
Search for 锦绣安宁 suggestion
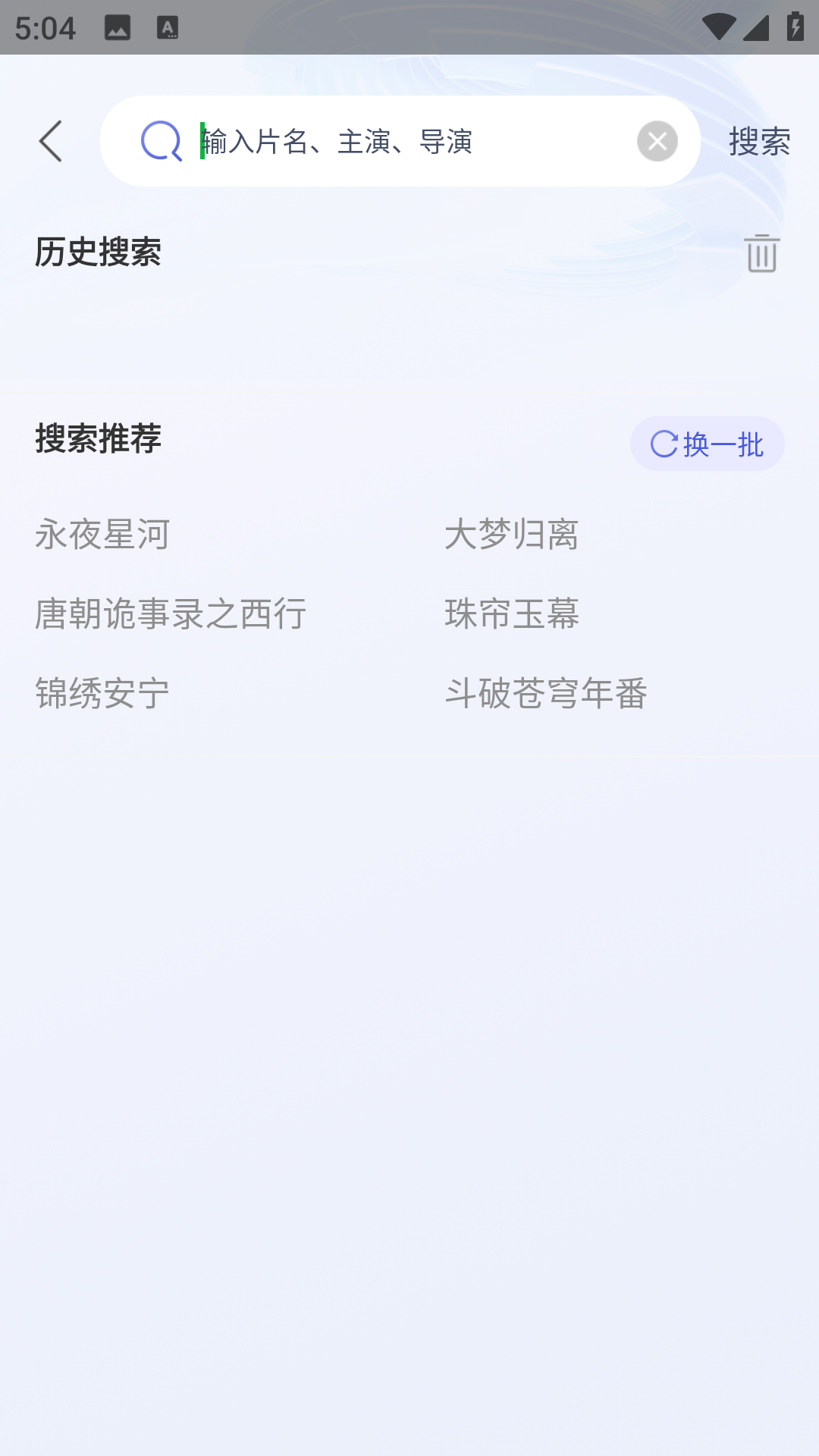(x=103, y=693)
